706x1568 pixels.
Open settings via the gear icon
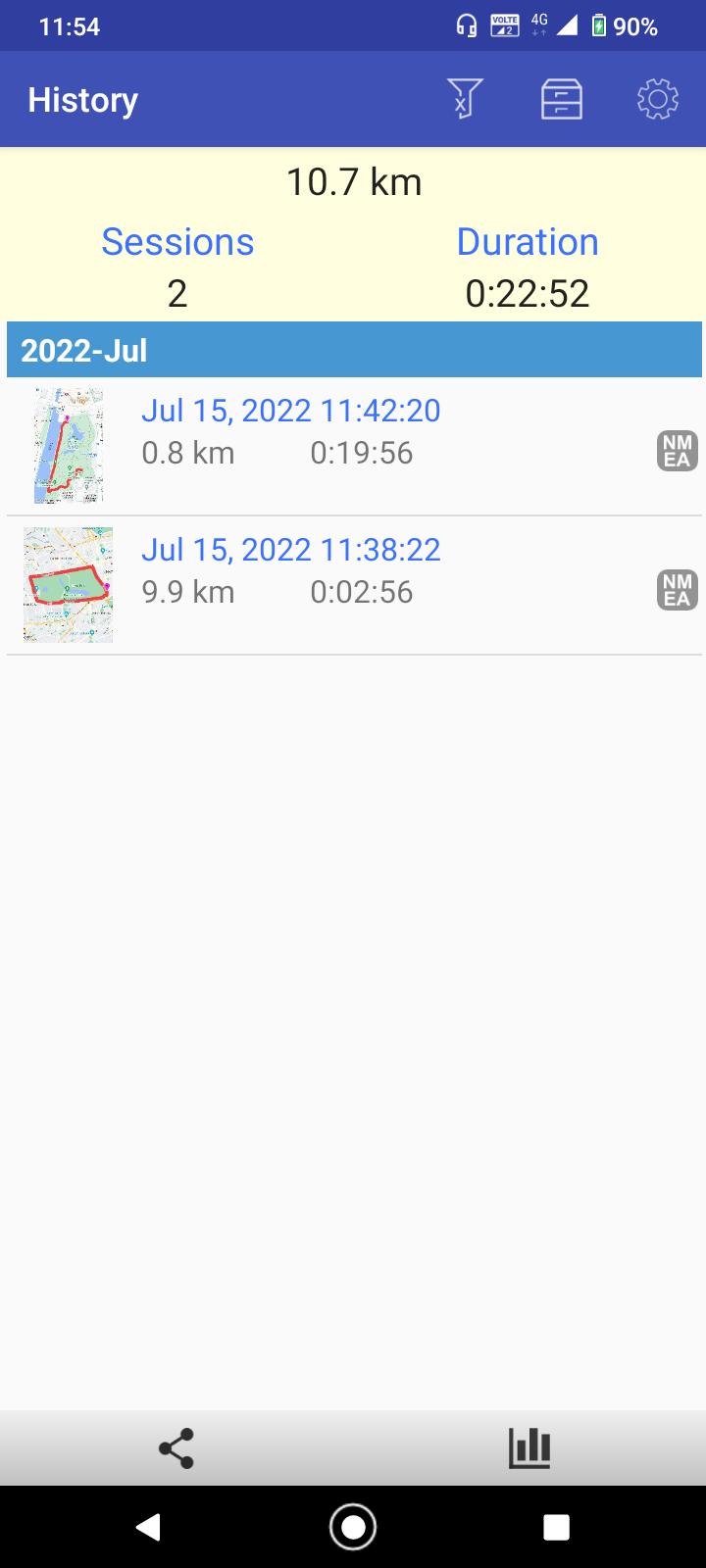(657, 99)
